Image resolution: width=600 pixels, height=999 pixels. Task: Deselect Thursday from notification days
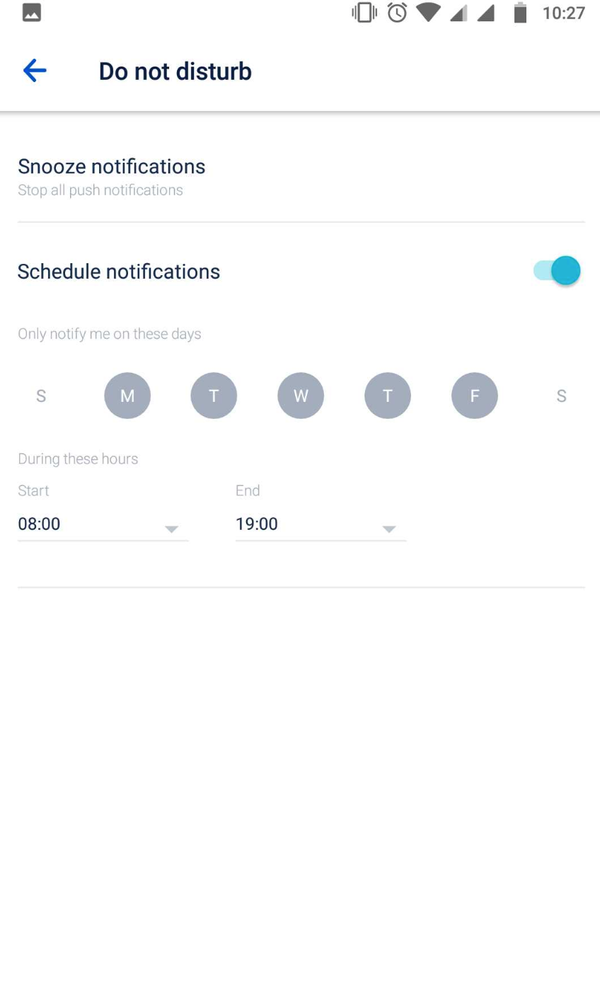coord(388,396)
